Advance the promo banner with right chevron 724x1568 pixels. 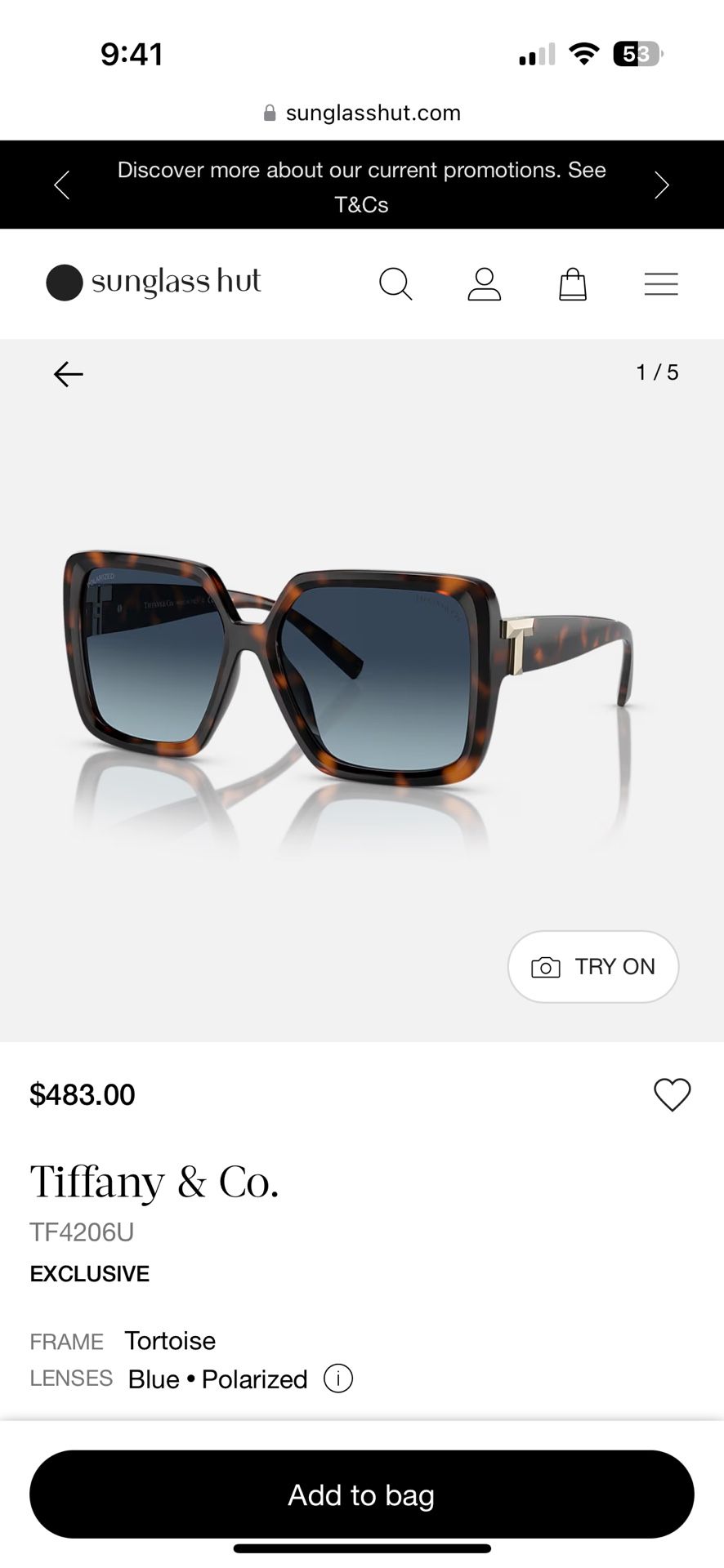point(662,184)
